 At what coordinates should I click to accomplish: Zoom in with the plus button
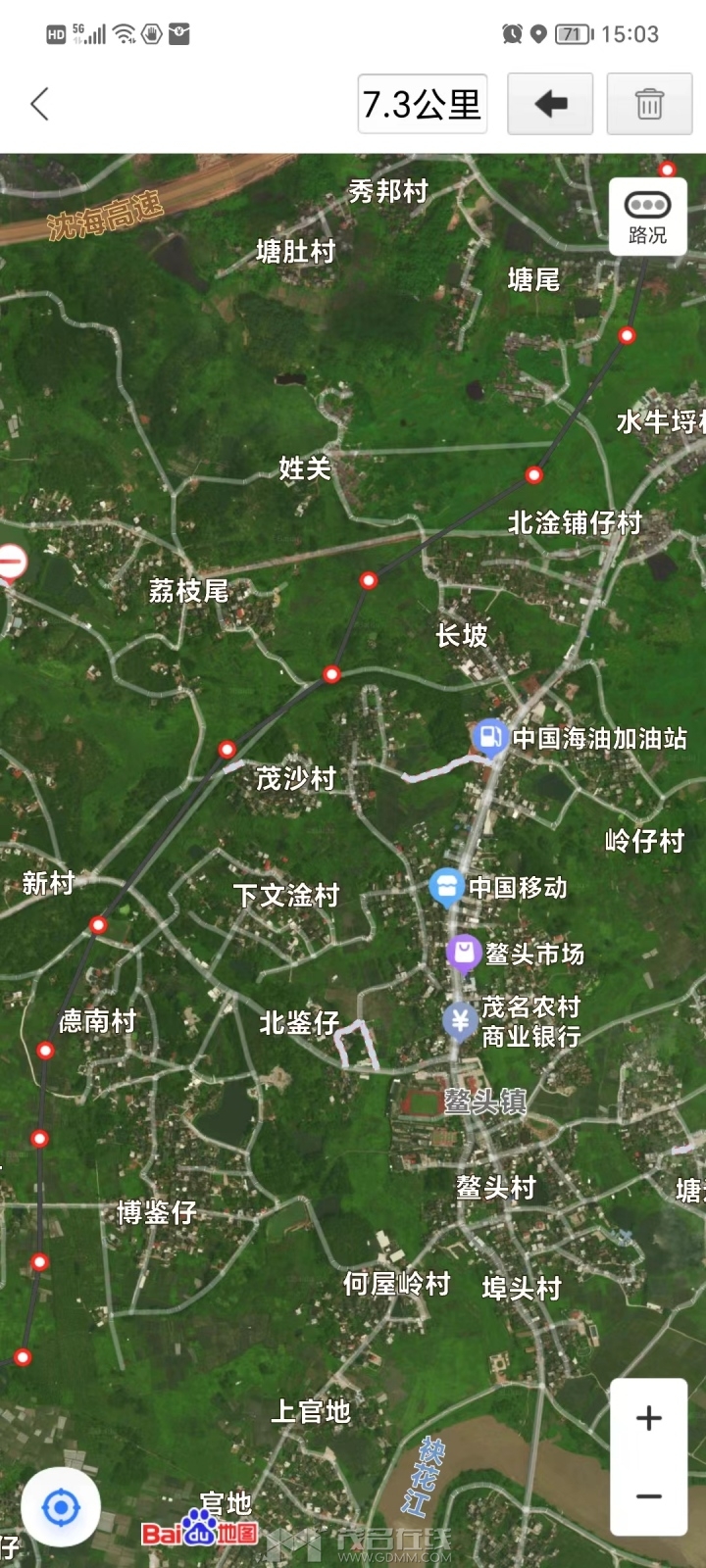(648, 1418)
